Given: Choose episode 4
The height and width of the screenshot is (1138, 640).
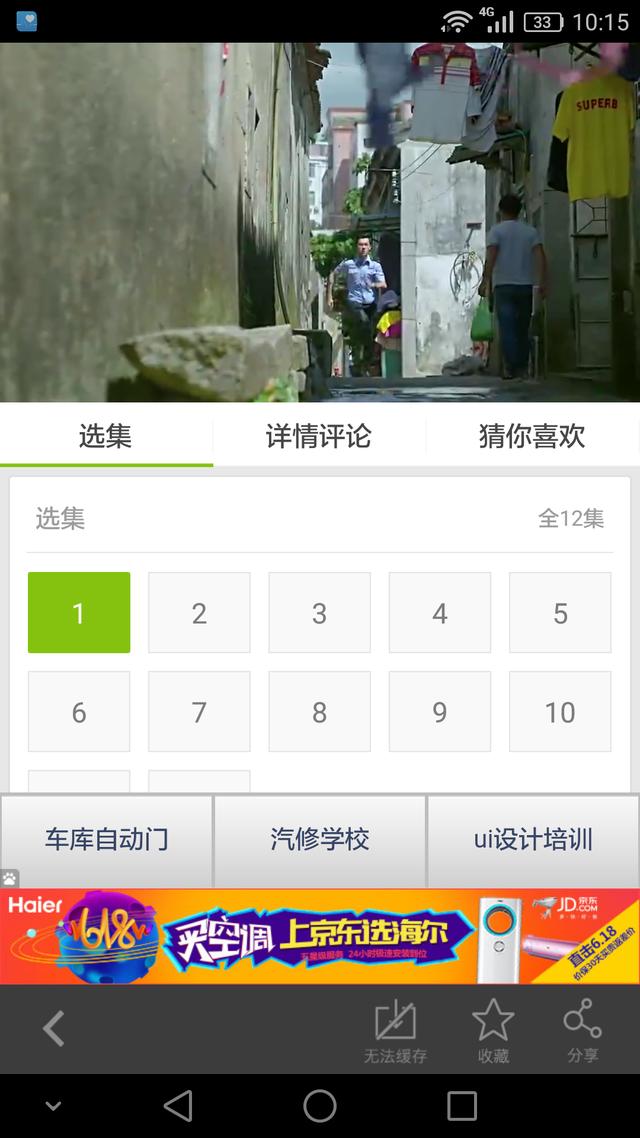Looking at the screenshot, I should 440,613.
